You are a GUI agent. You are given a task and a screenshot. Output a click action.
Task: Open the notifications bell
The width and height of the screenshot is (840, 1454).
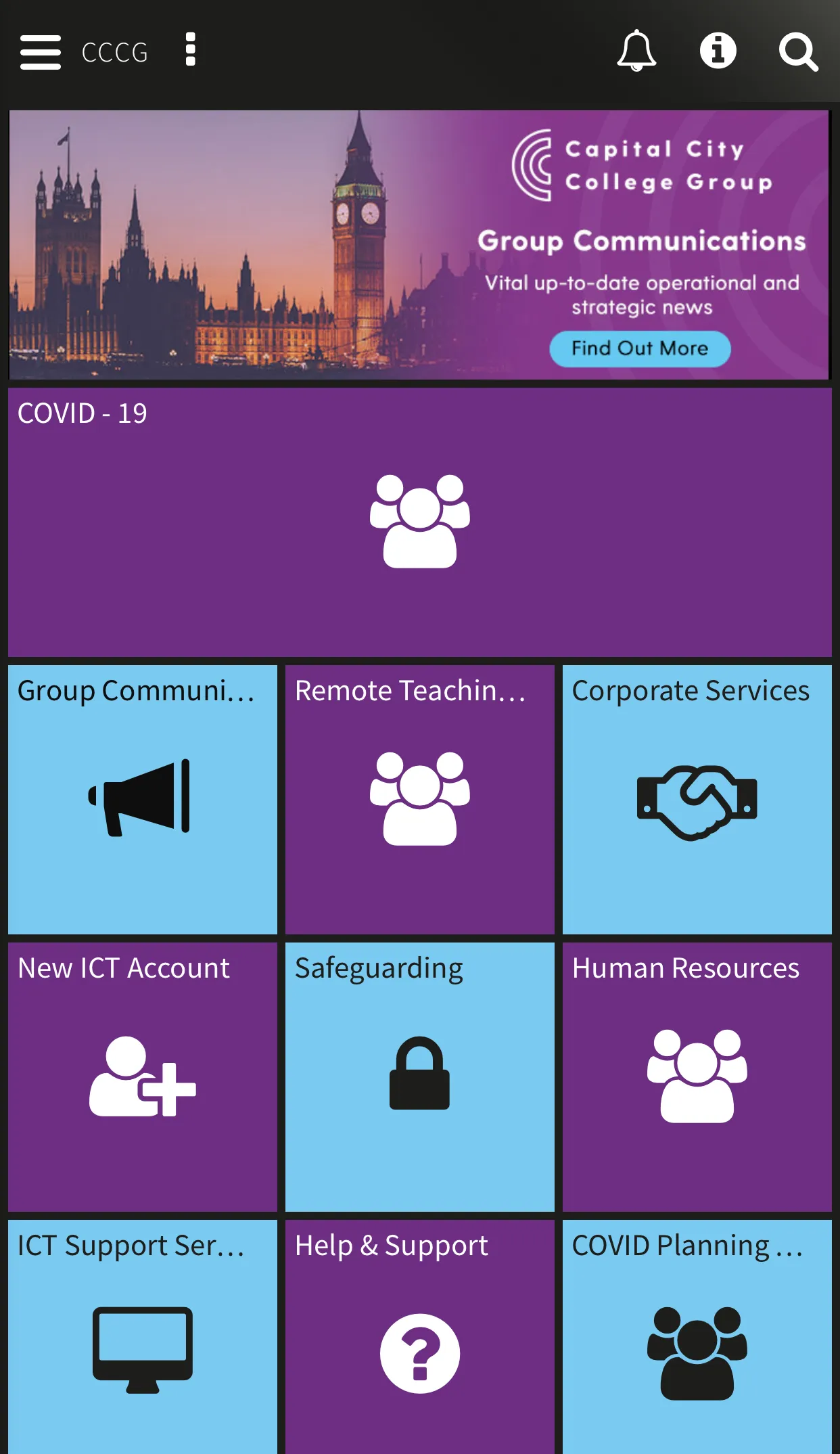coord(636,51)
